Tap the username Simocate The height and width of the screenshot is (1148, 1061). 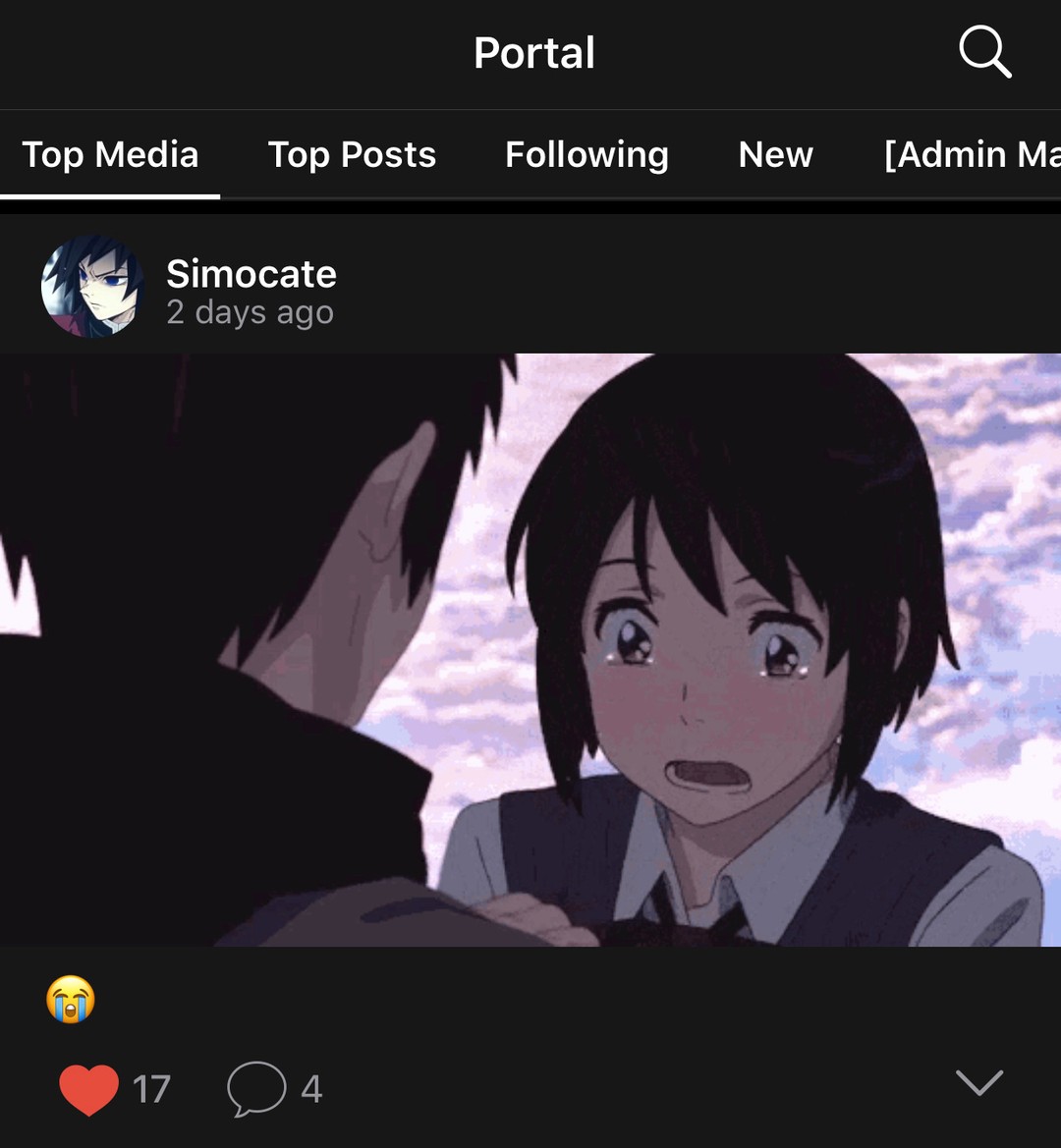251,274
